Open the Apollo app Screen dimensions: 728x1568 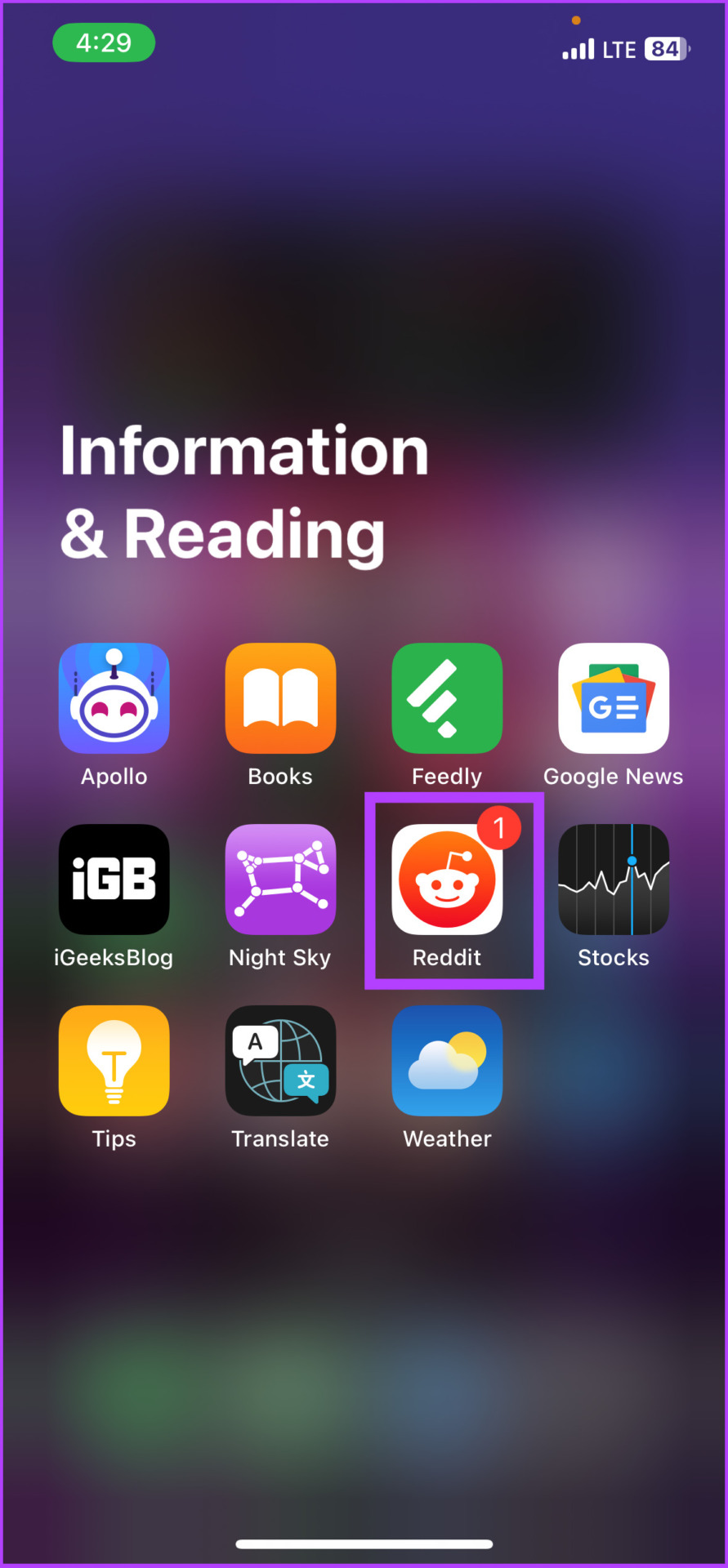coord(114,698)
